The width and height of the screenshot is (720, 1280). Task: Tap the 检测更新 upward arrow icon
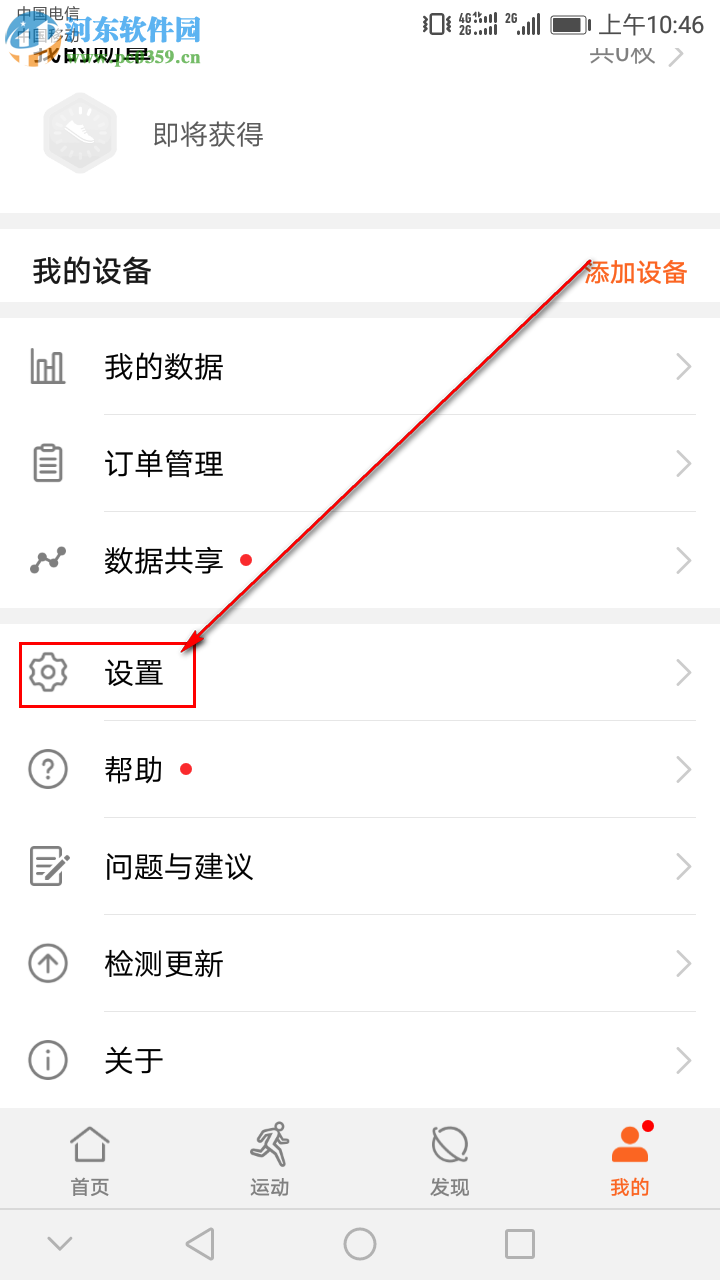tap(47, 963)
